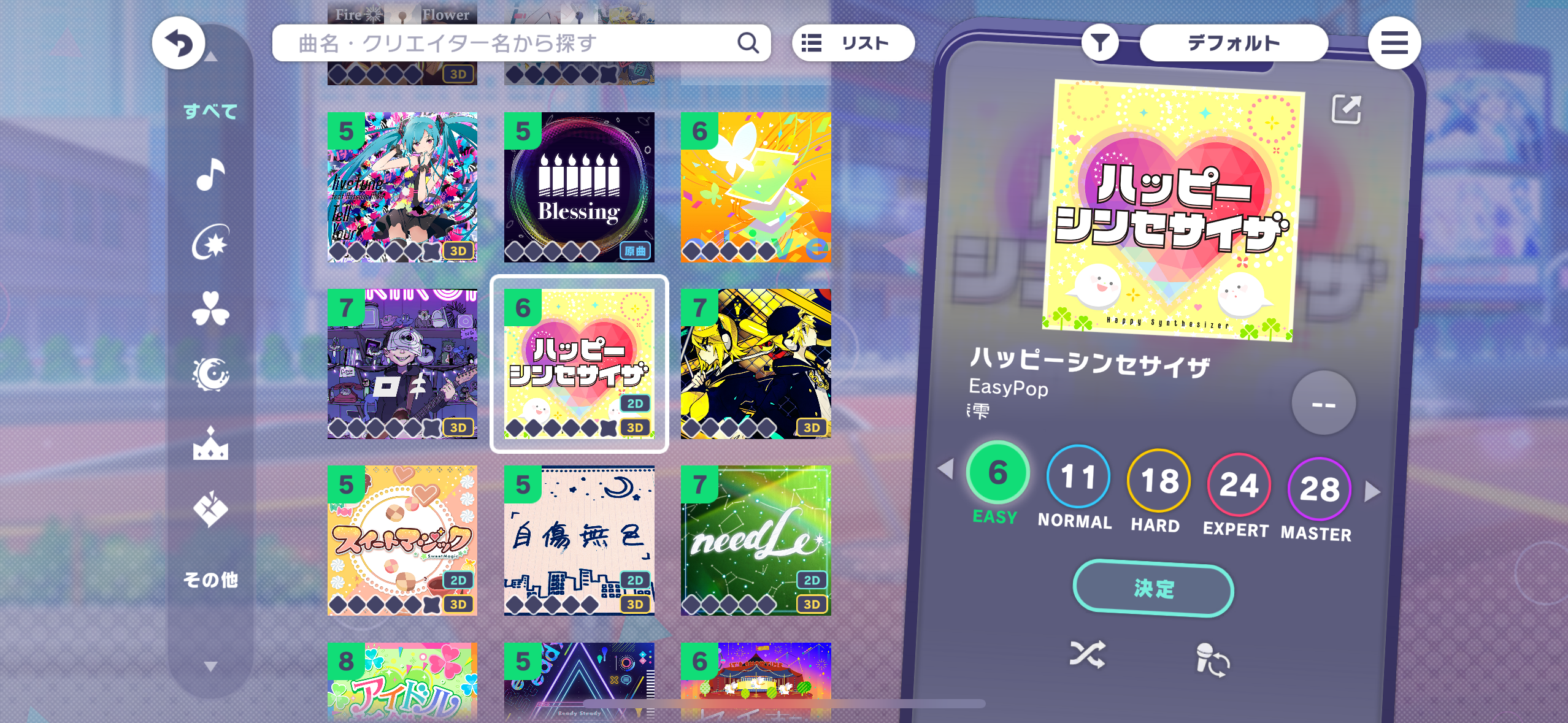The height and width of the screenshot is (723, 1568).
Task: Select MASTER difficulty level 28
Action: (x=1319, y=490)
